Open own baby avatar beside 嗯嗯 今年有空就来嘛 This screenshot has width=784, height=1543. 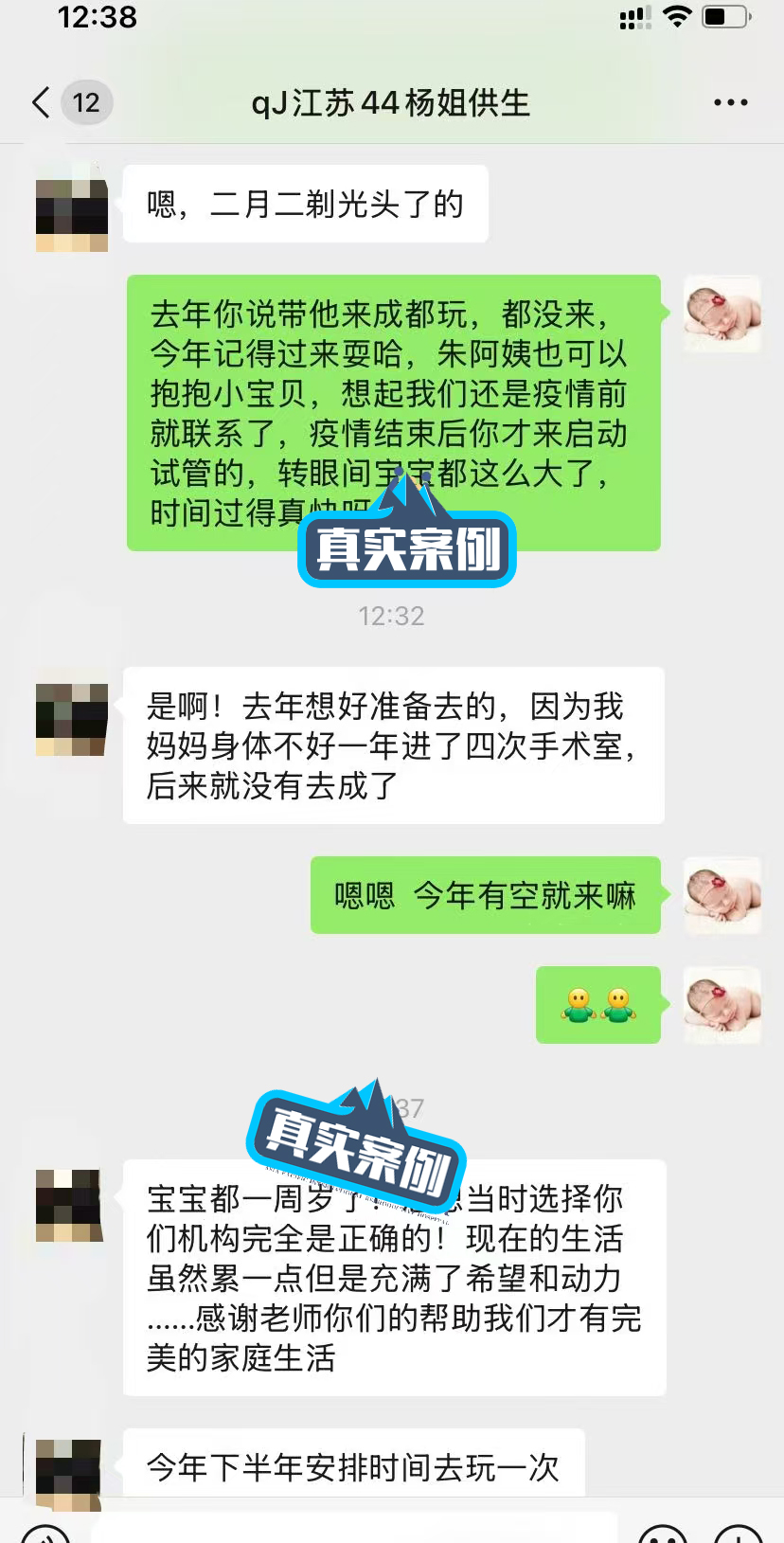pyautogui.click(x=722, y=895)
